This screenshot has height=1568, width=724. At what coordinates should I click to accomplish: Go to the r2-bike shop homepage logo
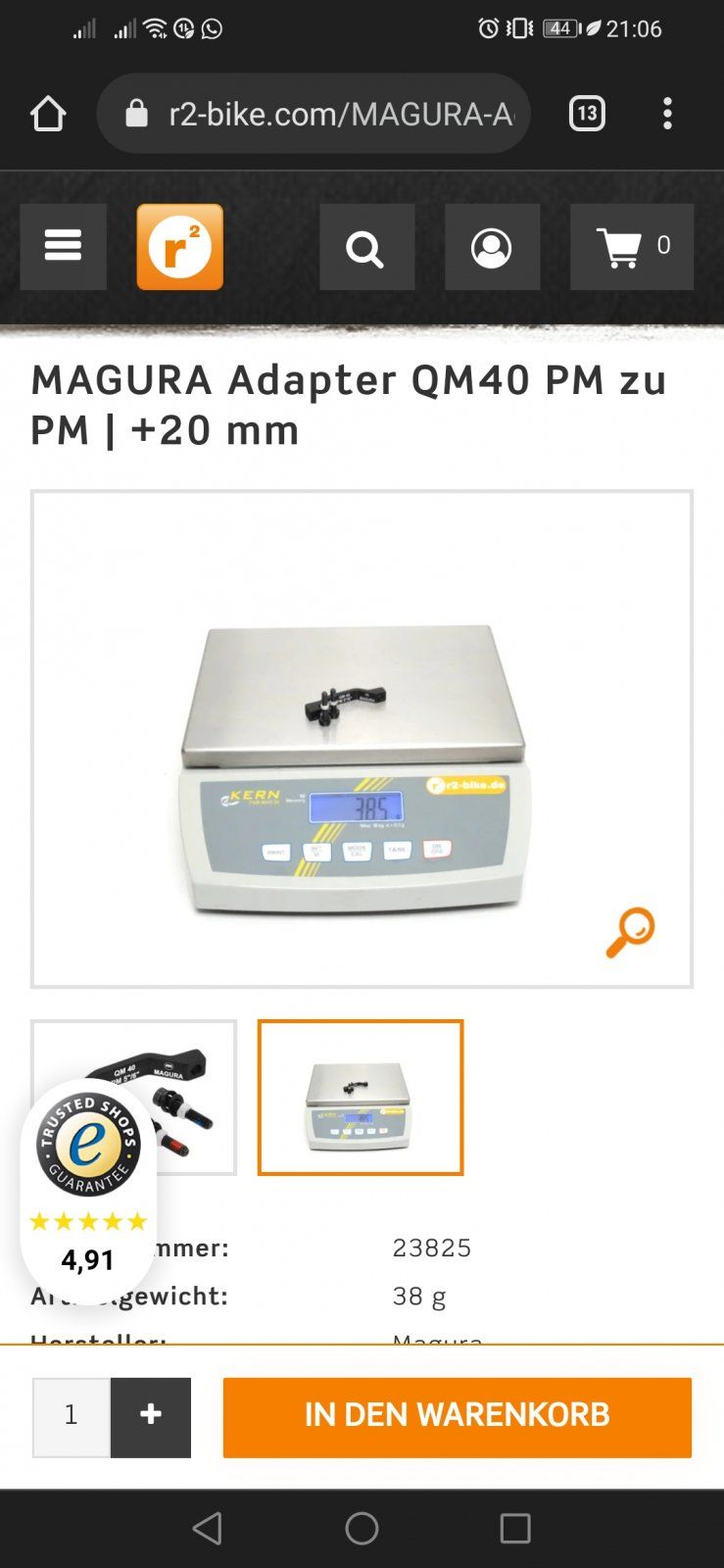coord(180,247)
